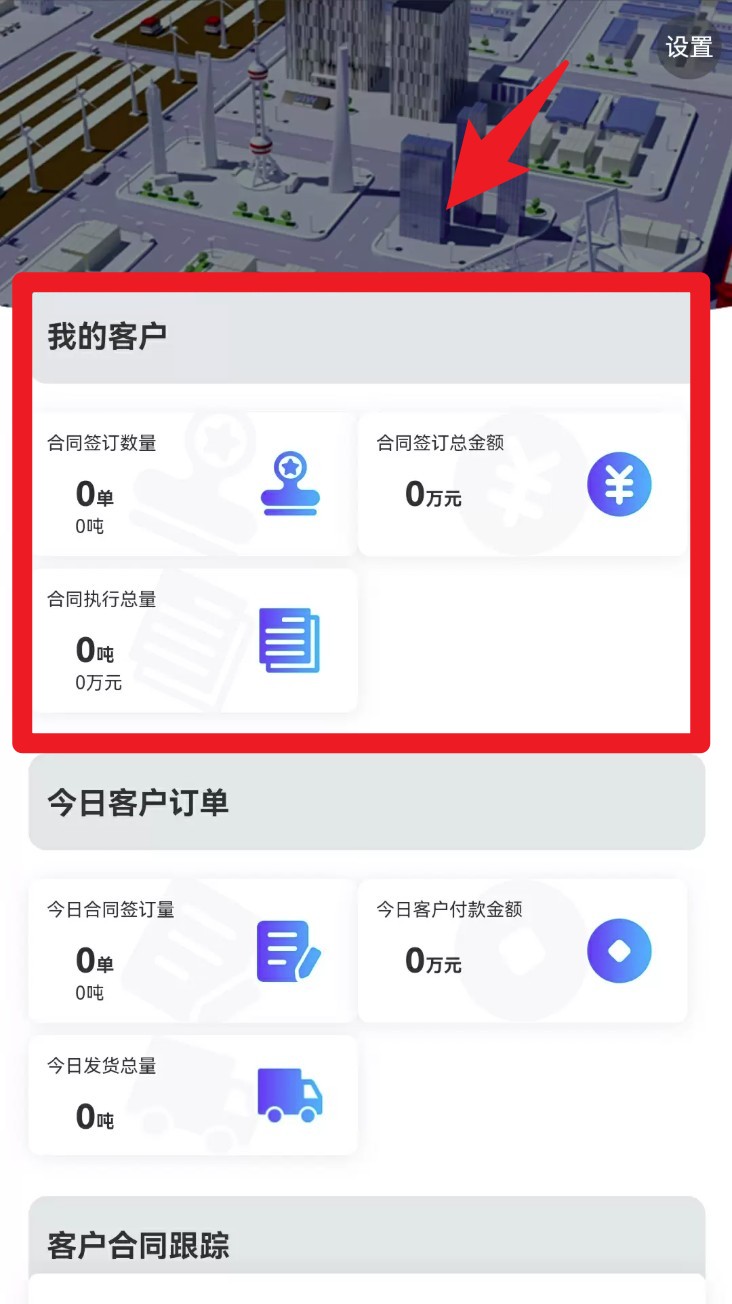
Task: Open the 今日发货总量 card
Action: [x=193, y=1095]
